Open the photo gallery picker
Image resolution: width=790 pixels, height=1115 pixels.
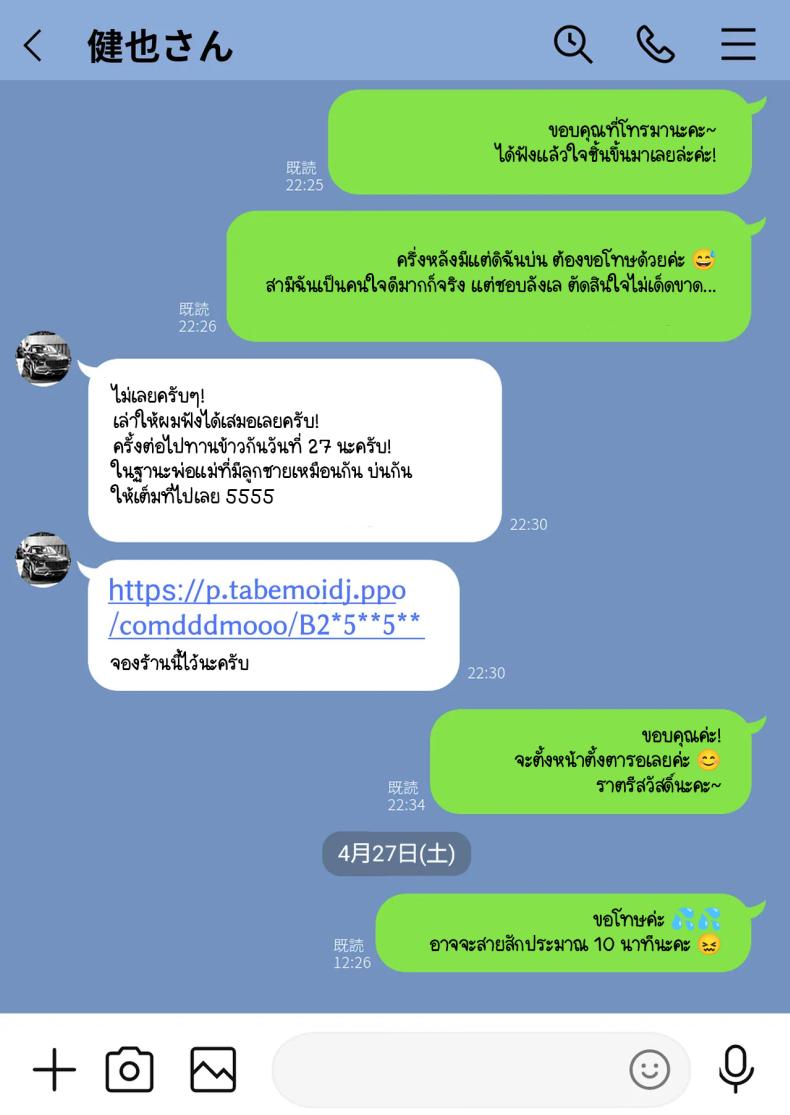pos(210,1069)
